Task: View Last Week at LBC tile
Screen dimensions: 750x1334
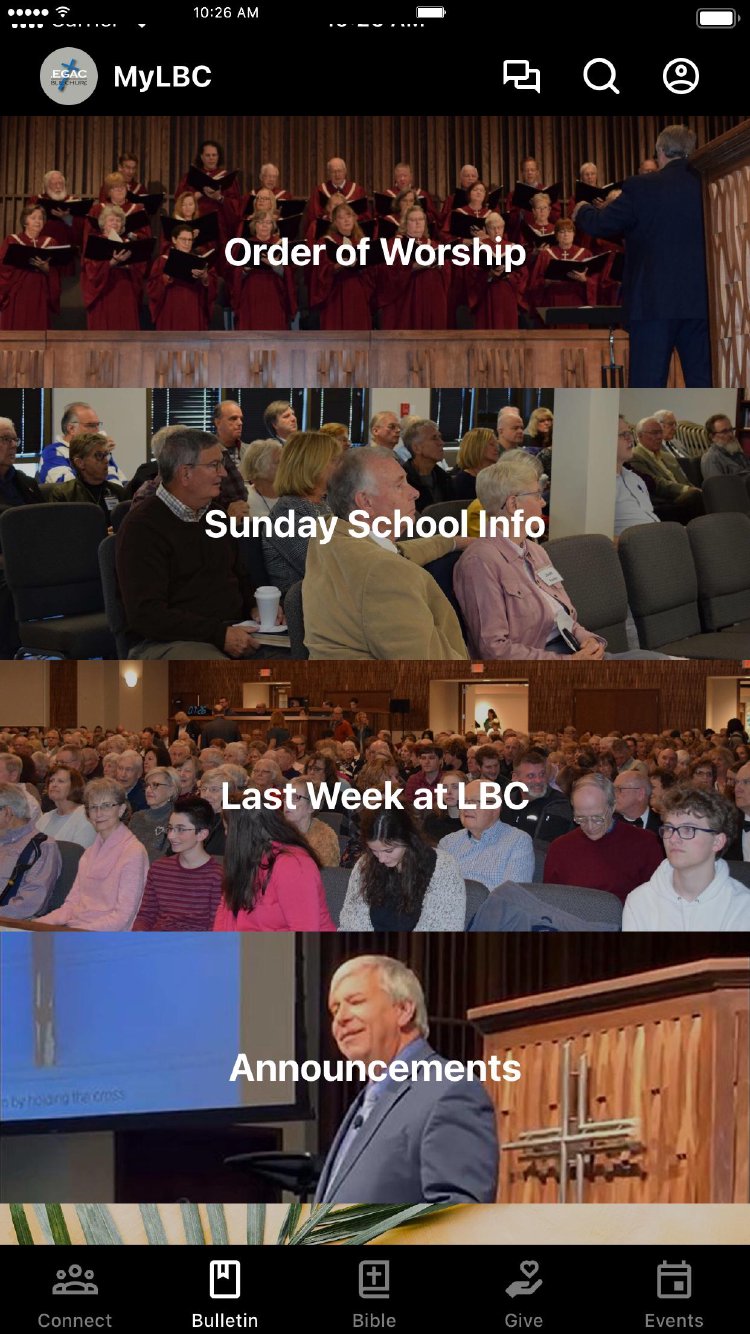Action: pos(375,796)
